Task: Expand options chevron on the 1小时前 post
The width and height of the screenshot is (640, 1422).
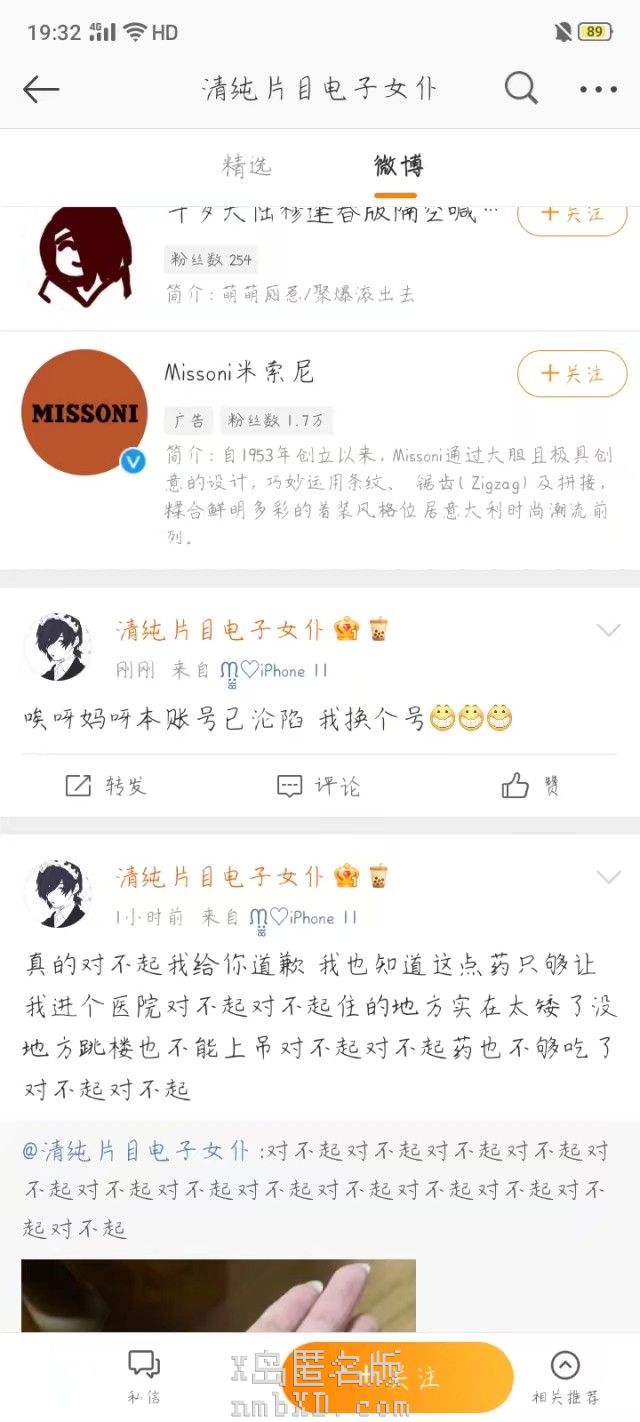Action: (608, 878)
